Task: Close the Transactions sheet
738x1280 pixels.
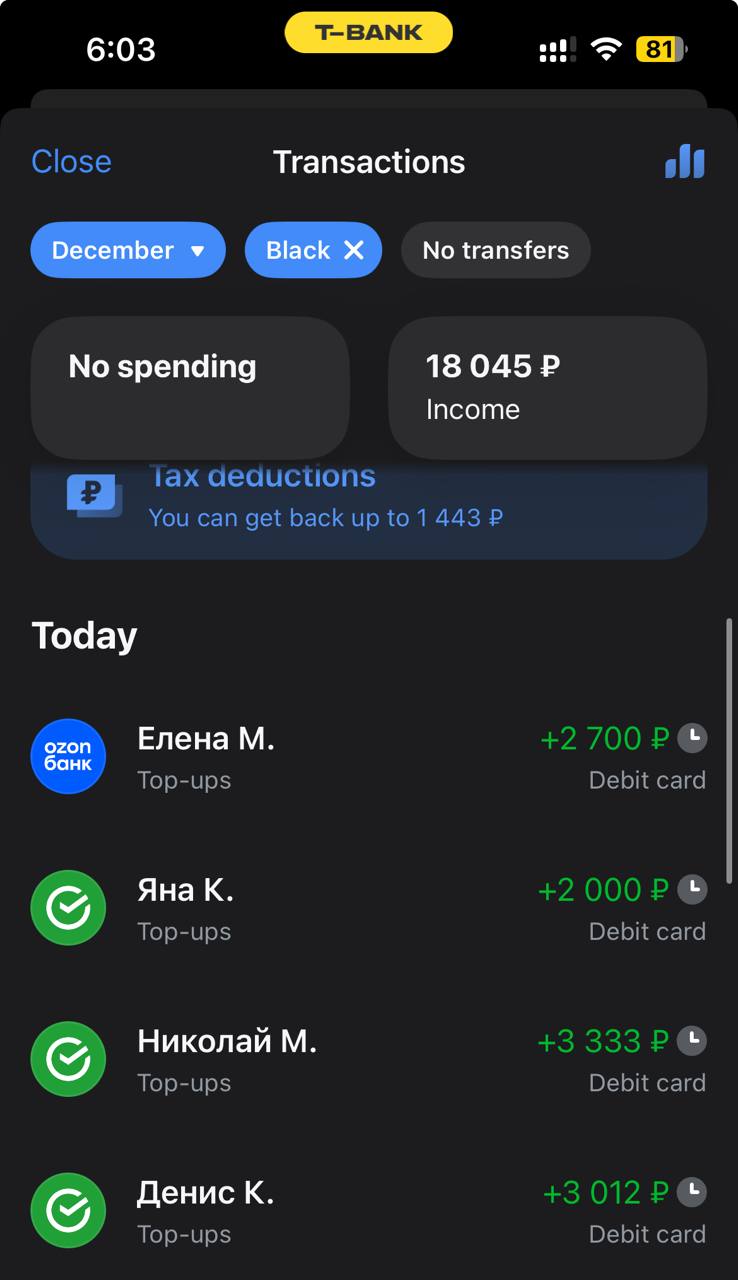Action: click(x=71, y=162)
